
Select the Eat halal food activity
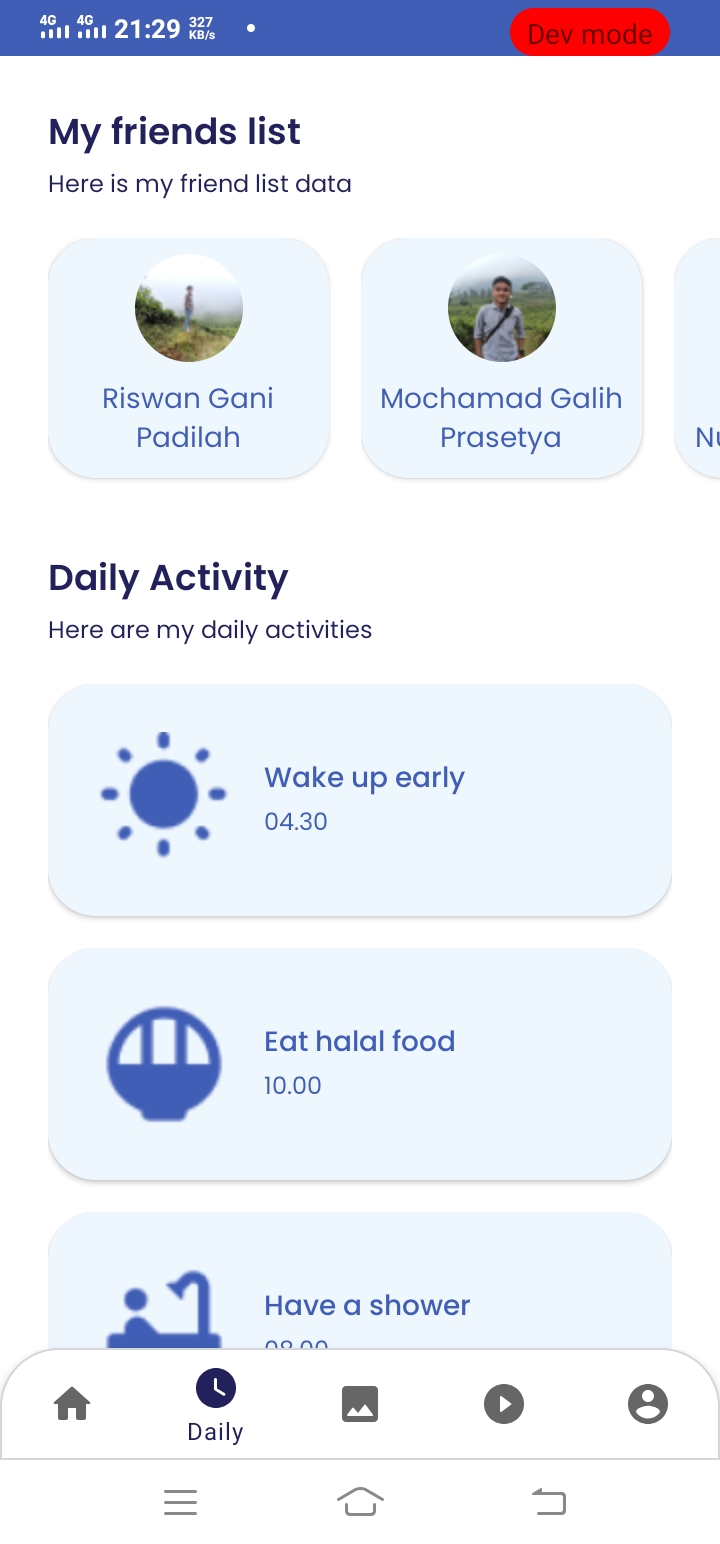[x=360, y=1063]
